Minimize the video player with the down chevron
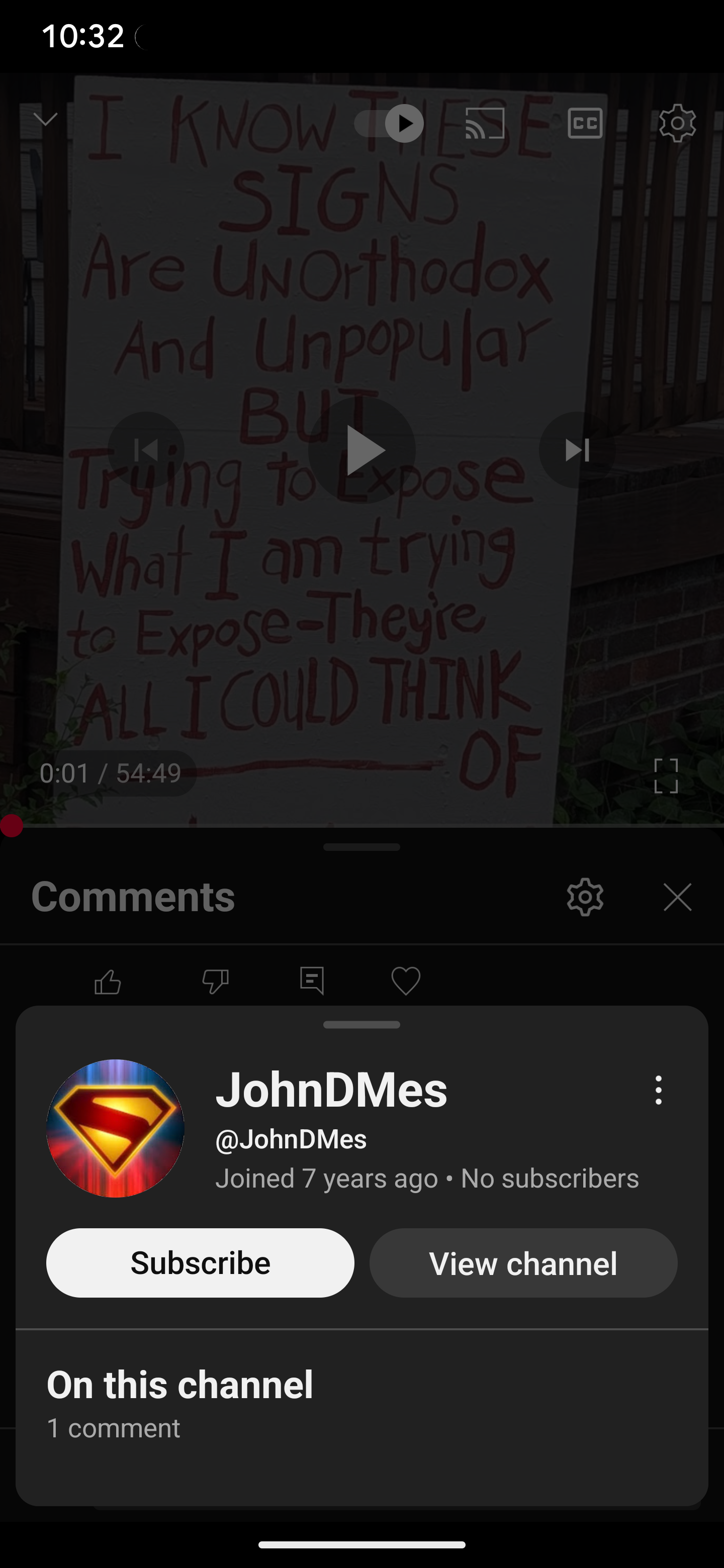724x1568 pixels. click(x=45, y=119)
